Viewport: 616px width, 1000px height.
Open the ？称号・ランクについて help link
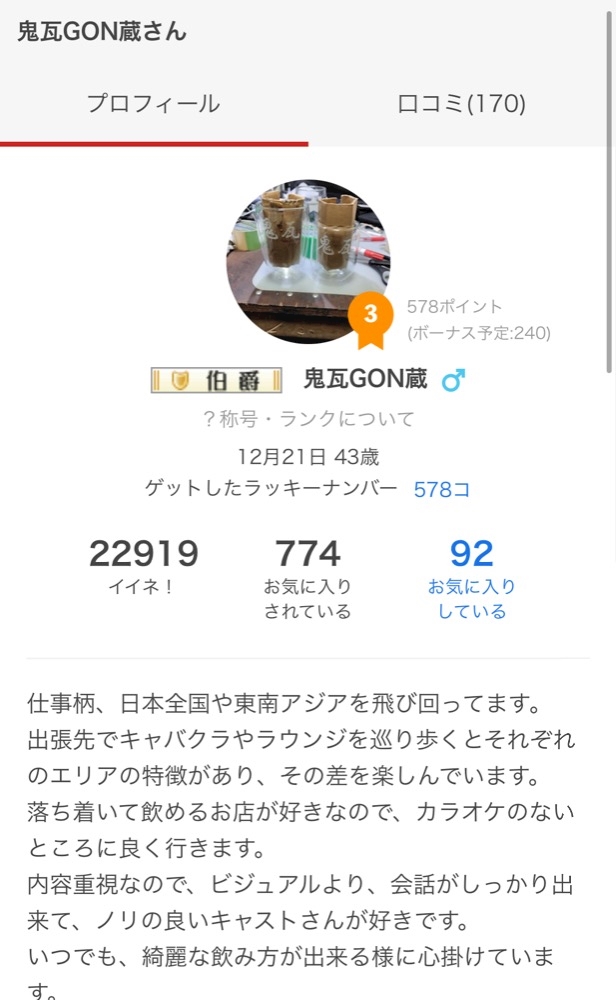(308, 419)
